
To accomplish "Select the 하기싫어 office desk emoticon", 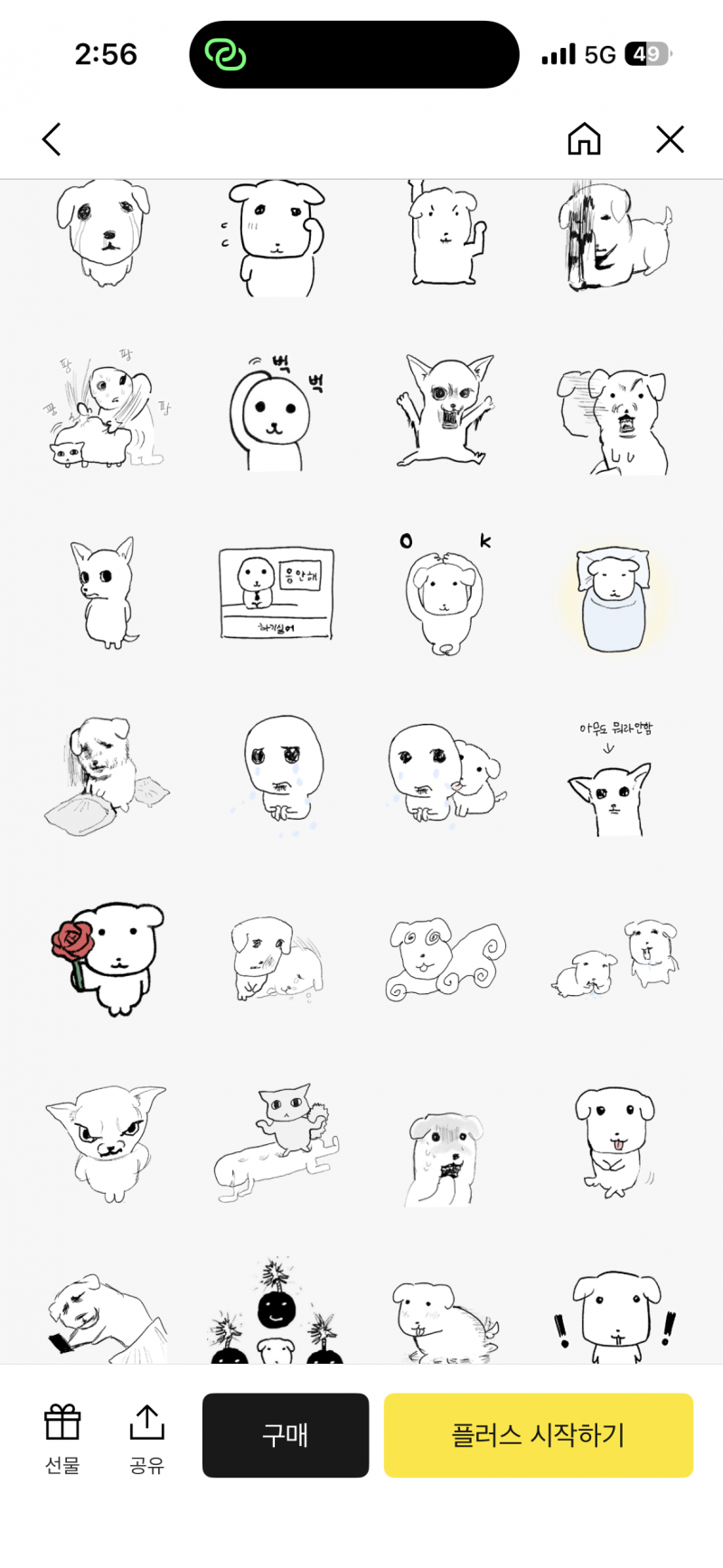I will coord(276,592).
